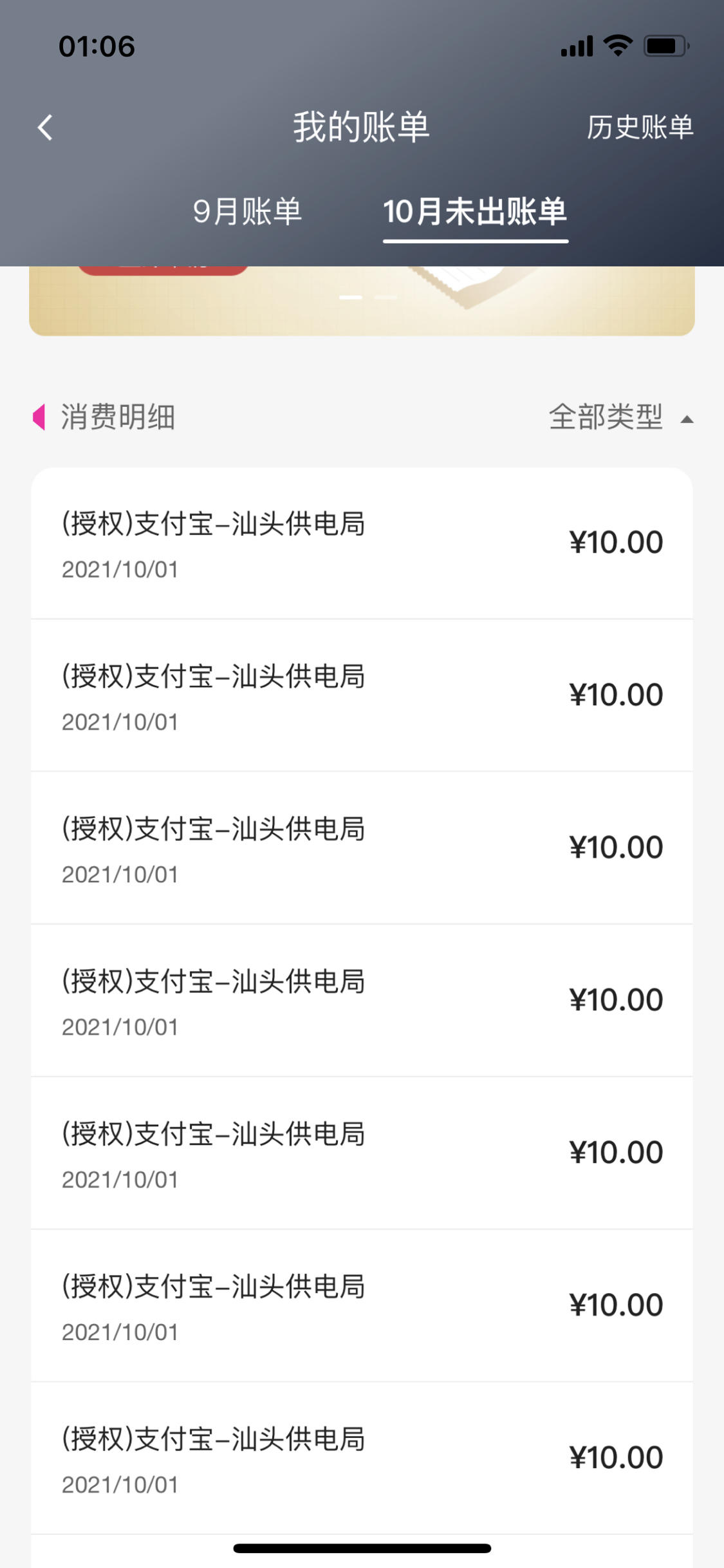Select the 10月未出账单 tab

(x=475, y=211)
